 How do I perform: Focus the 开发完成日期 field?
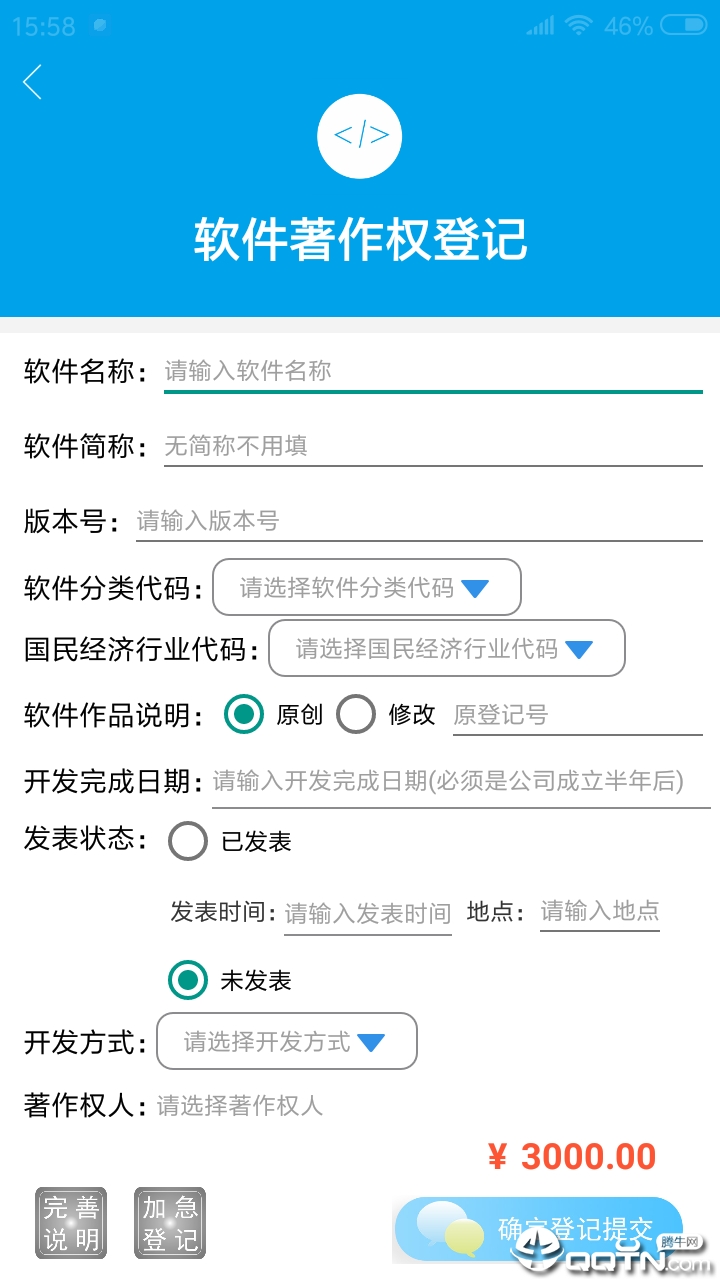pos(460,782)
